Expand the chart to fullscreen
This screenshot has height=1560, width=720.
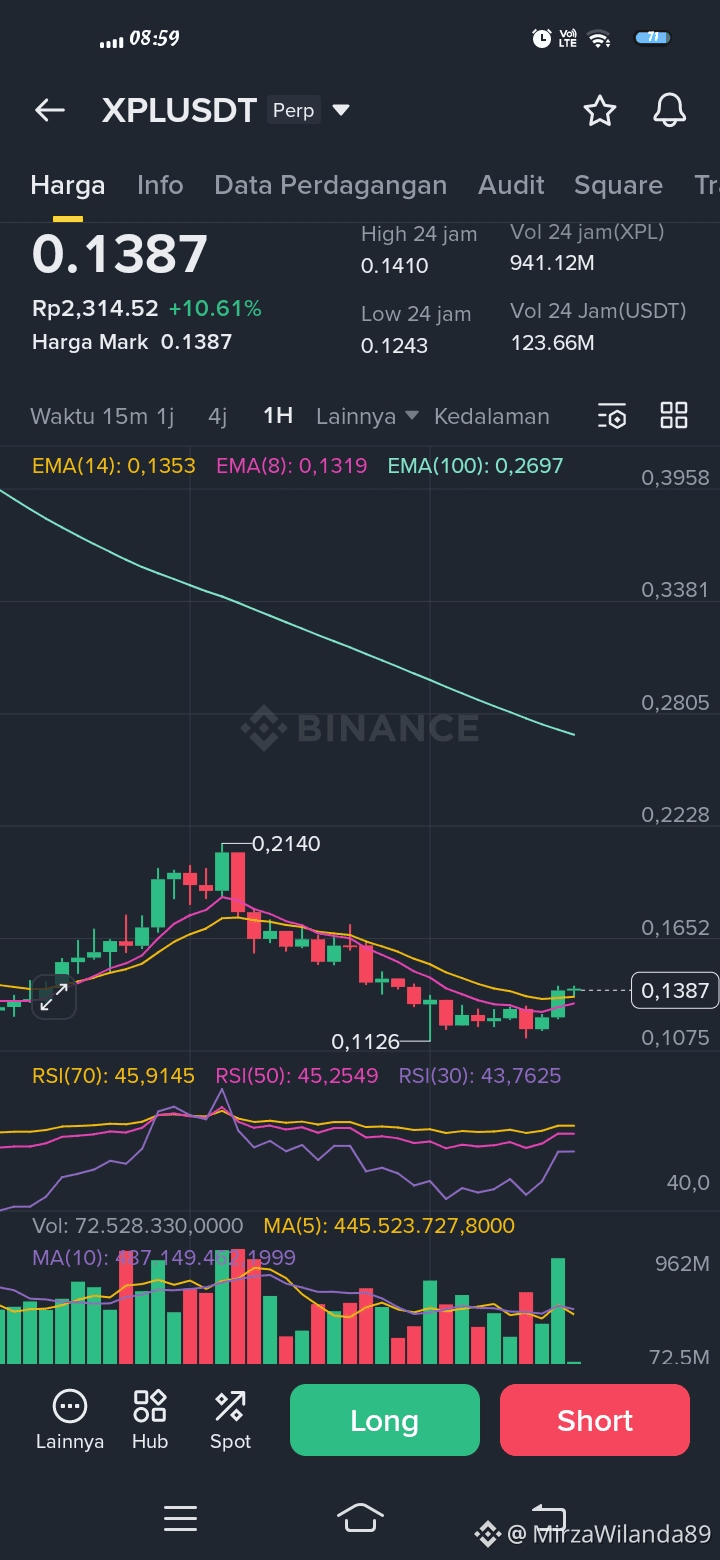pos(54,996)
